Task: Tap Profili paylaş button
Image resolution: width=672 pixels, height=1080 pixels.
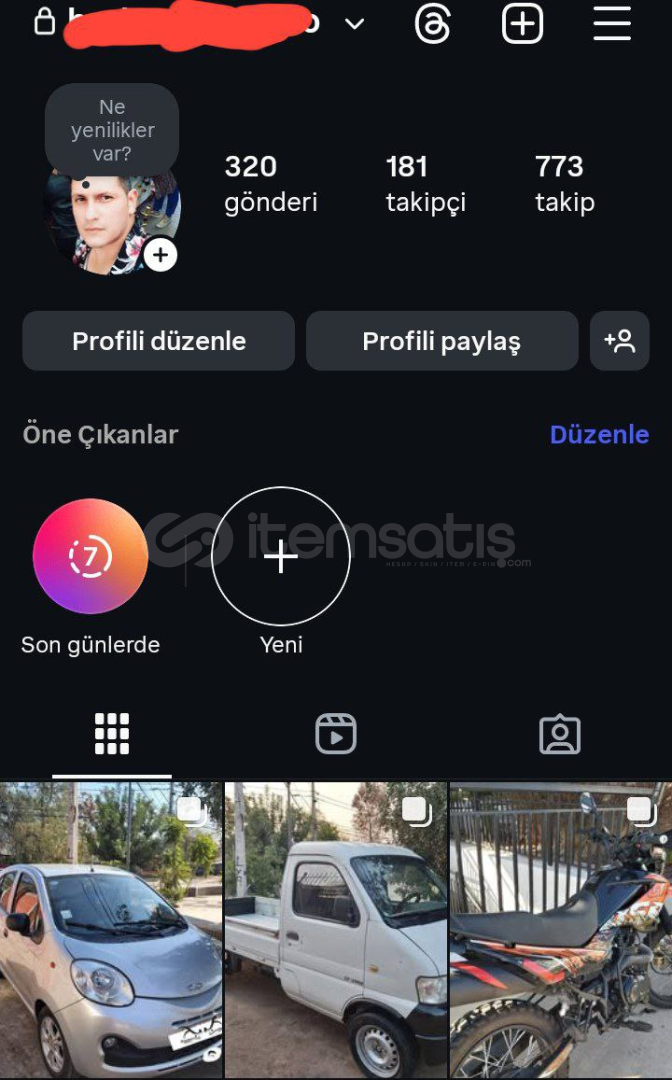Action: point(442,341)
